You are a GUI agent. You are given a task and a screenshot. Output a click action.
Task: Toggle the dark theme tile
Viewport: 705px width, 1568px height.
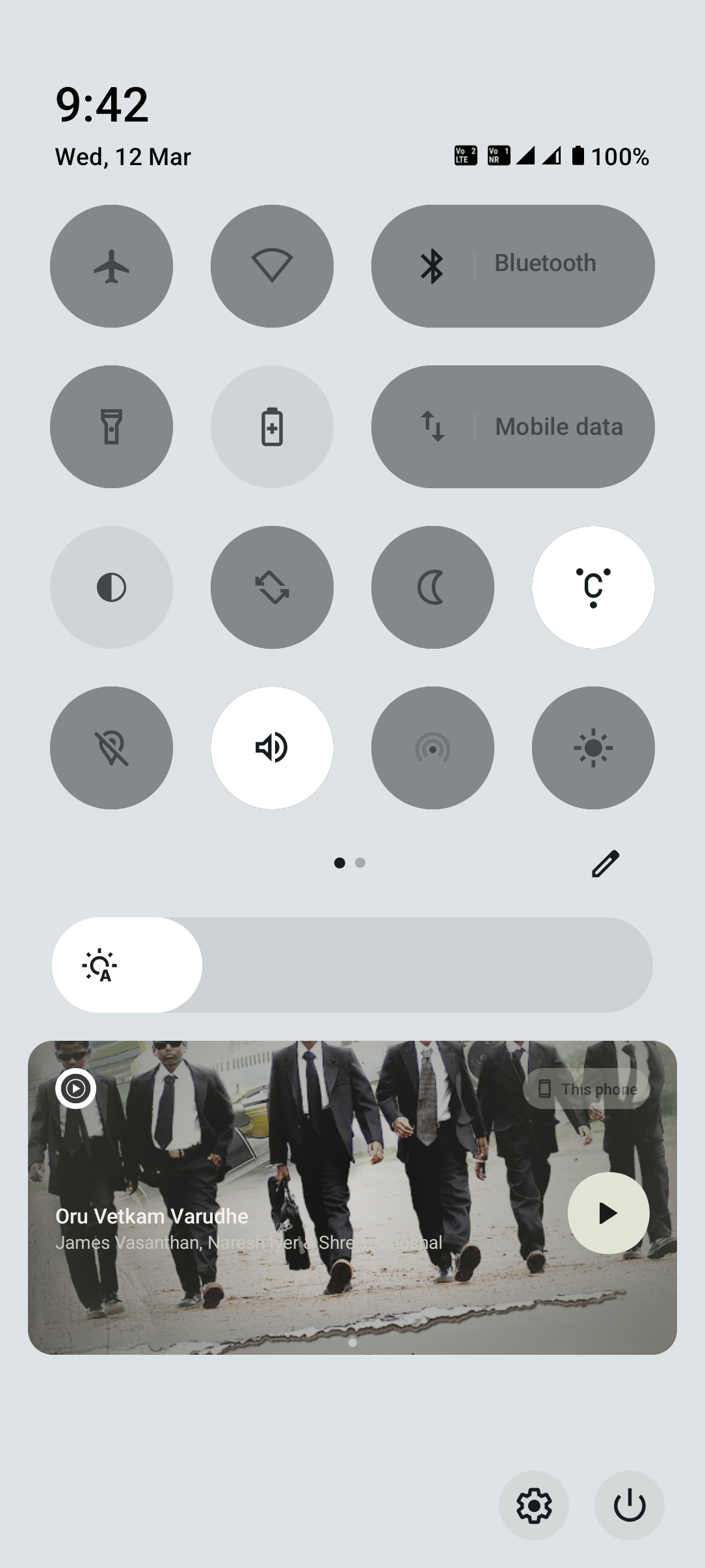[x=111, y=587]
